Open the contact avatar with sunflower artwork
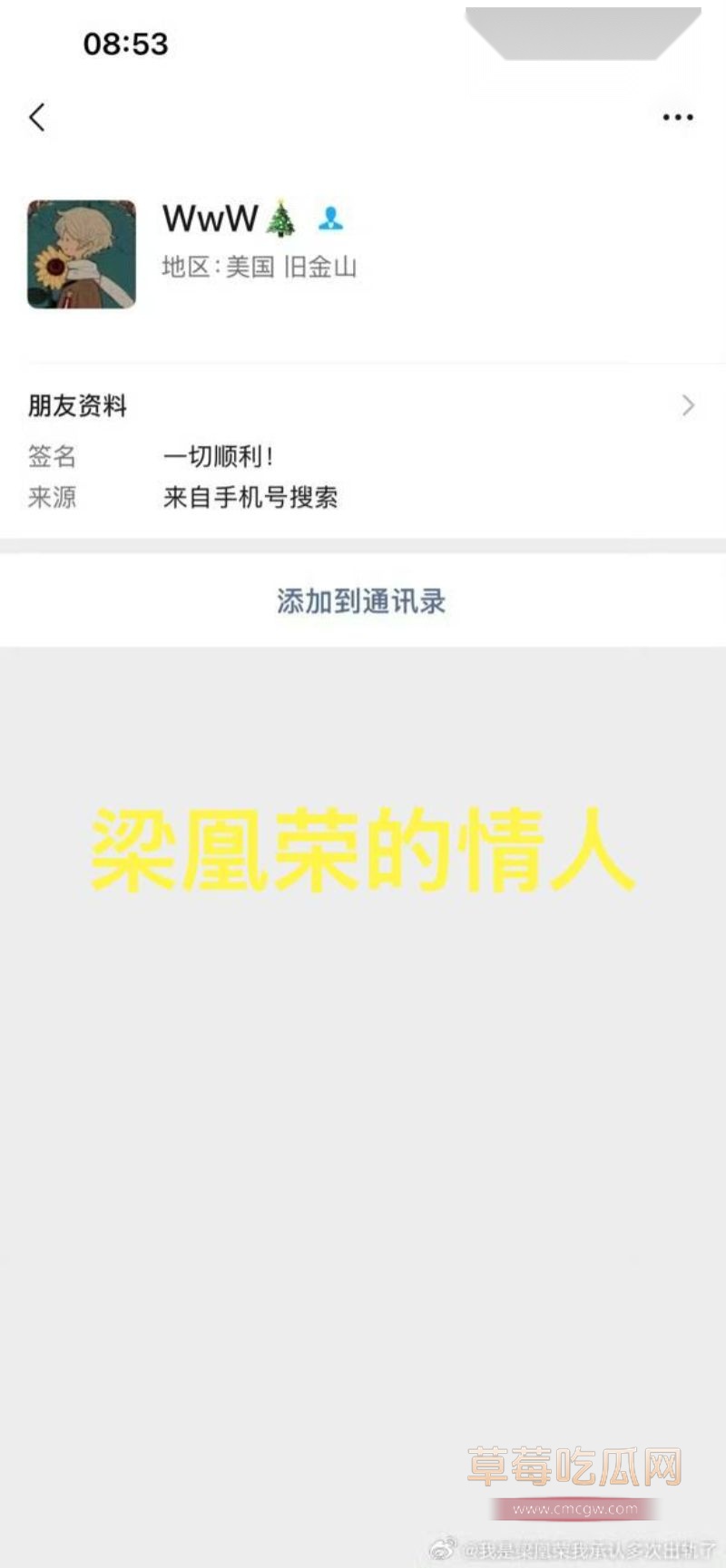The height and width of the screenshot is (1568, 726). coord(82,254)
